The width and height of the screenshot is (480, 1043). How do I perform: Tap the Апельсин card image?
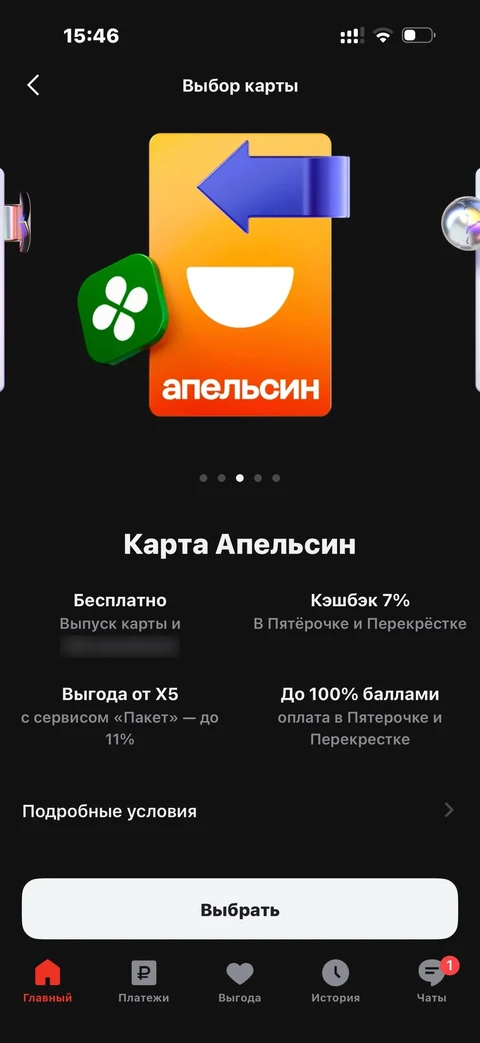pos(240,274)
